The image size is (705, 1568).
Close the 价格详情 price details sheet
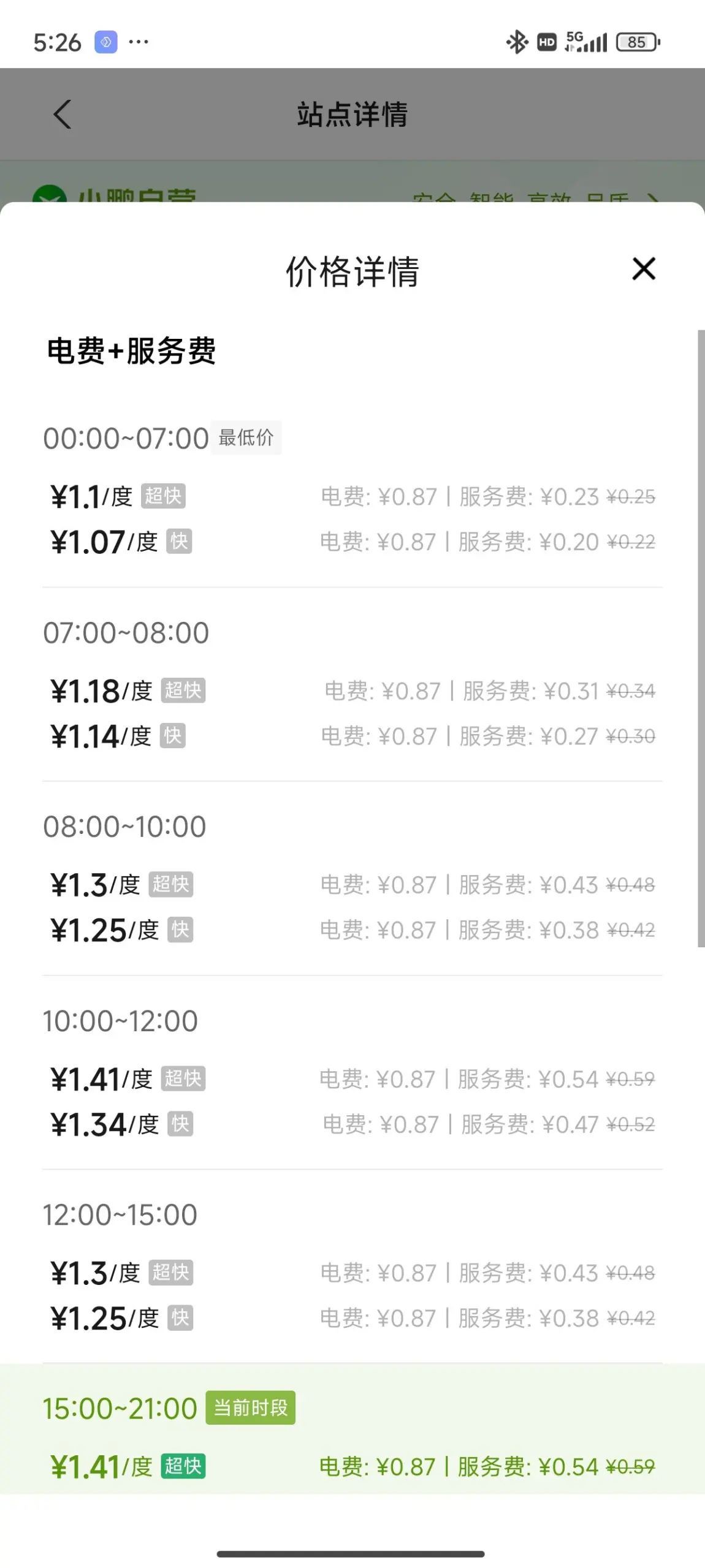pos(644,269)
